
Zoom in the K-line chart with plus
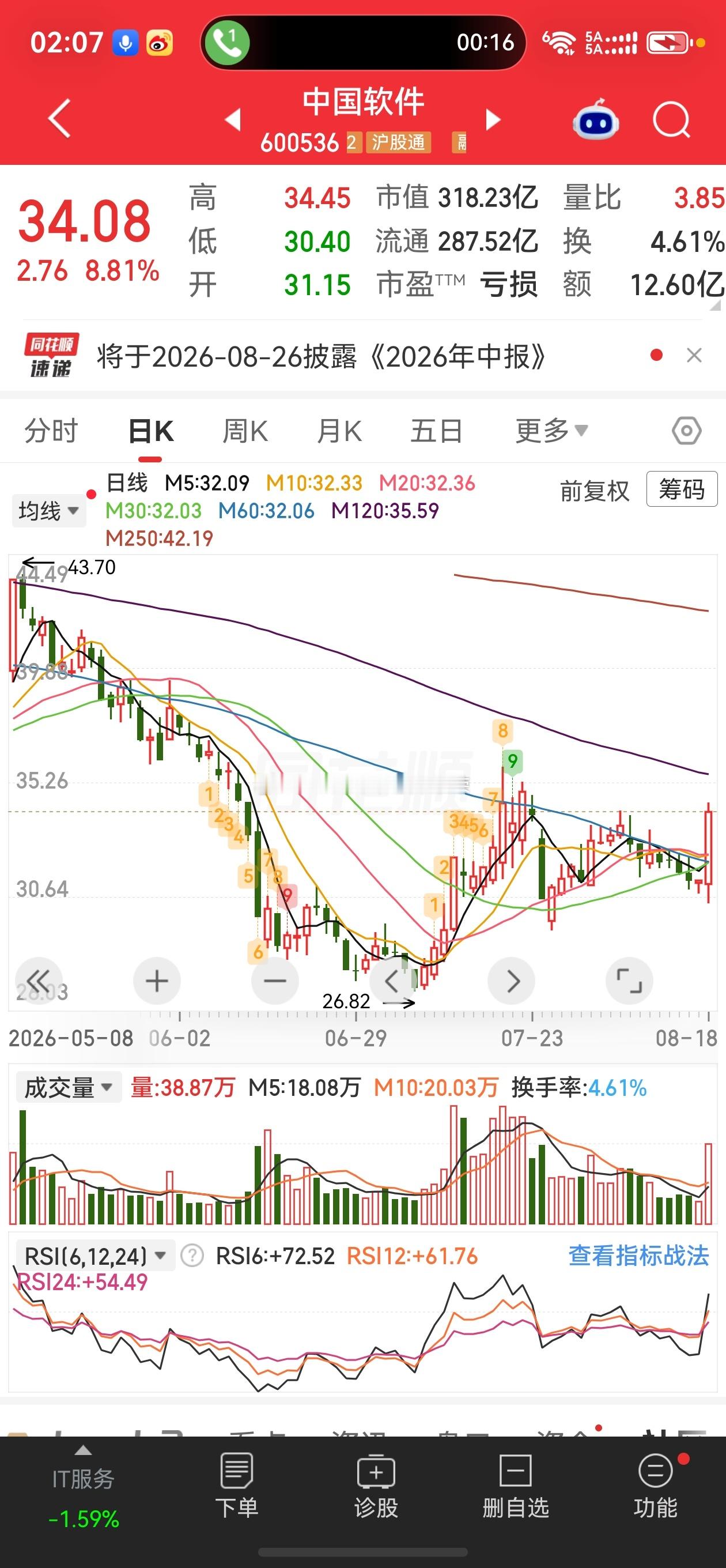(157, 981)
